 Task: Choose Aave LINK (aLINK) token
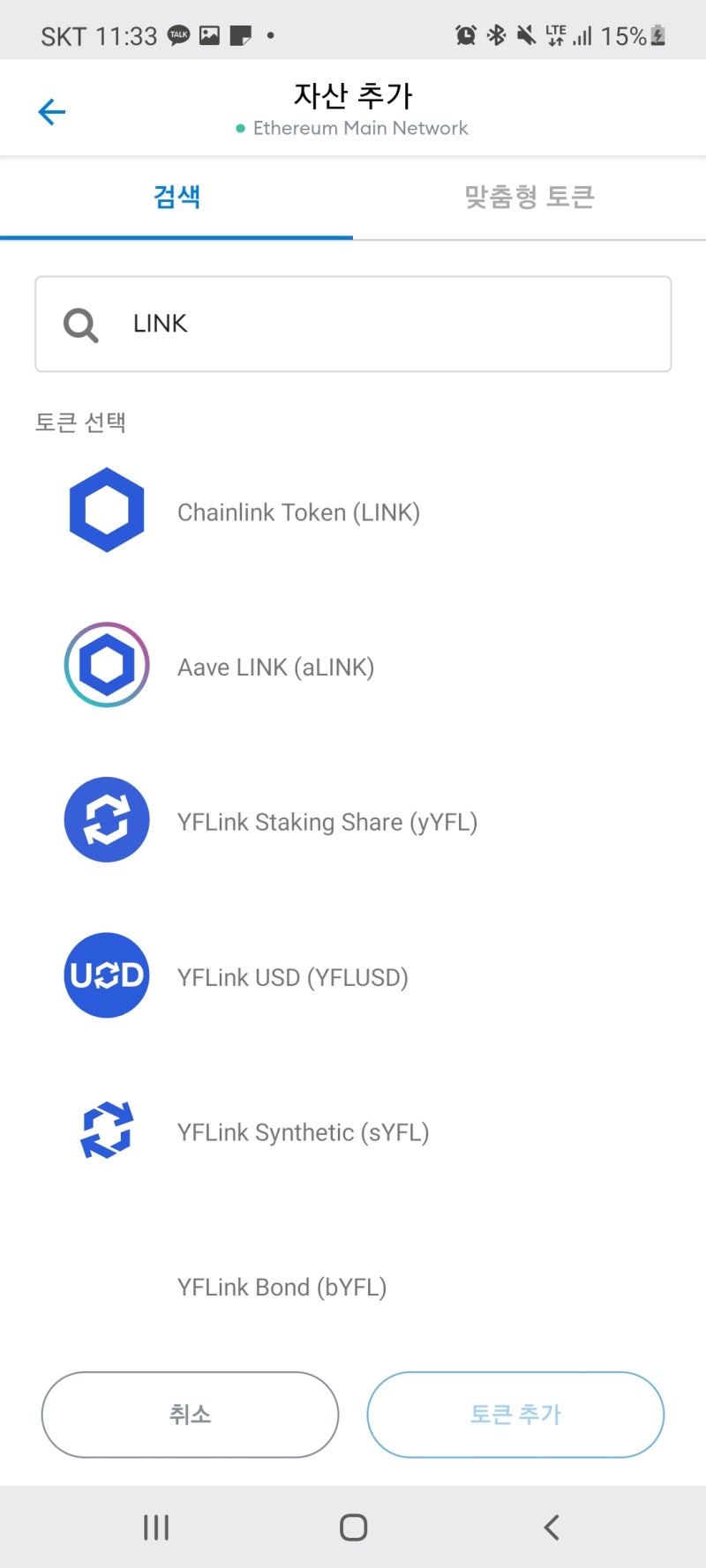tap(353, 666)
